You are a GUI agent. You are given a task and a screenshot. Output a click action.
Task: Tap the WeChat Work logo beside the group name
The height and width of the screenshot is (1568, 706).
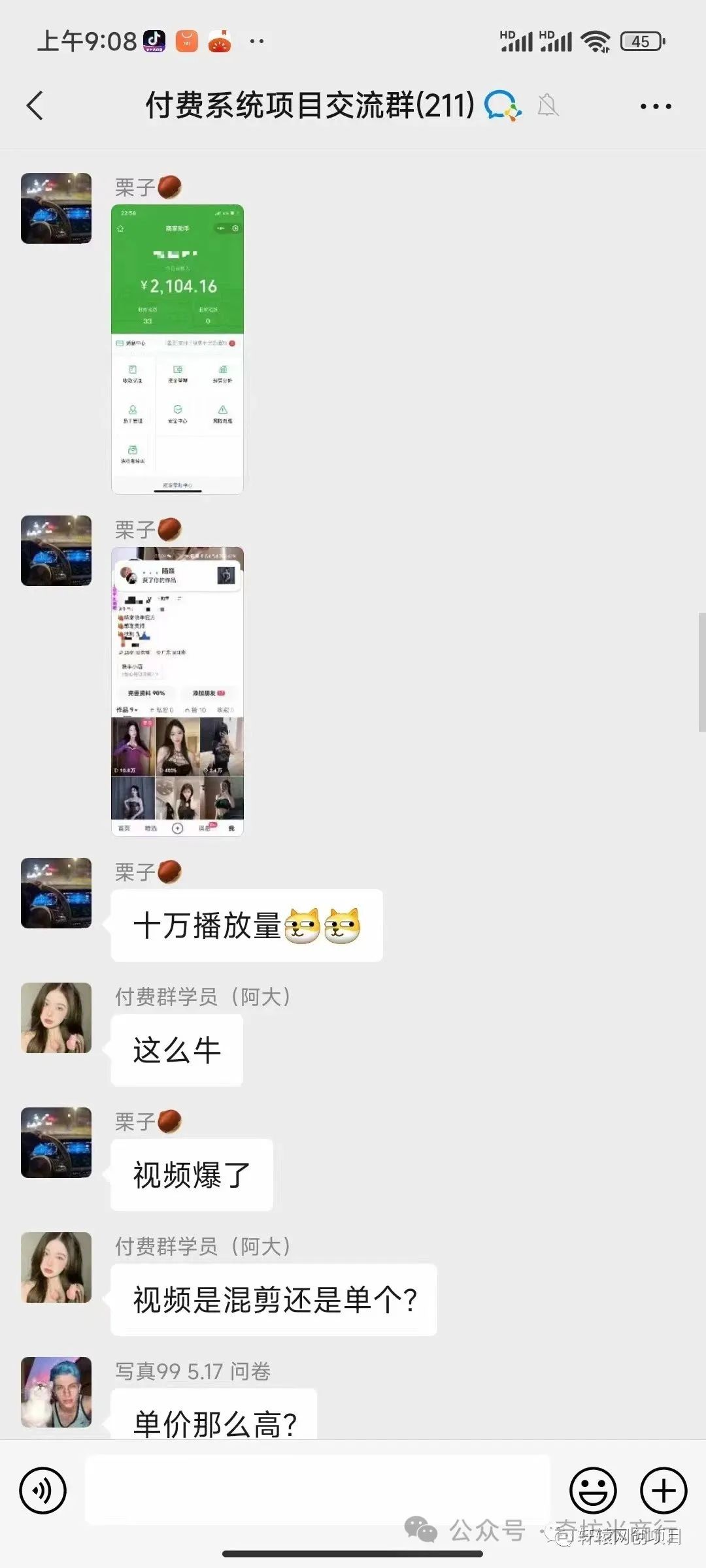tap(502, 106)
